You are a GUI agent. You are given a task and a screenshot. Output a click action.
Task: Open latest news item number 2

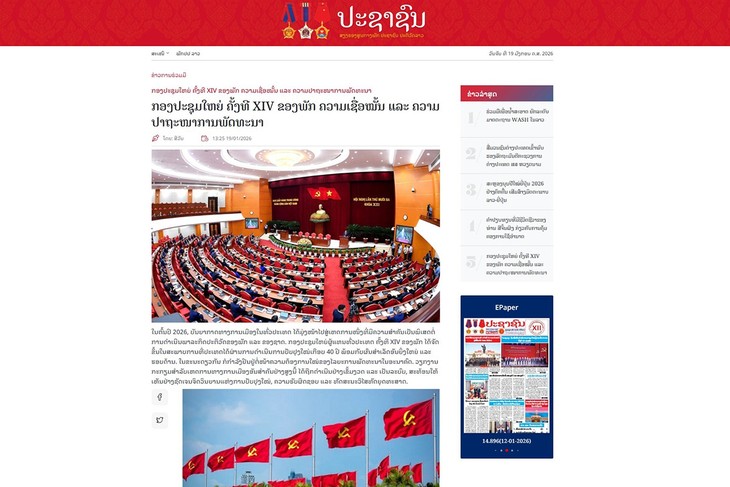(518, 153)
